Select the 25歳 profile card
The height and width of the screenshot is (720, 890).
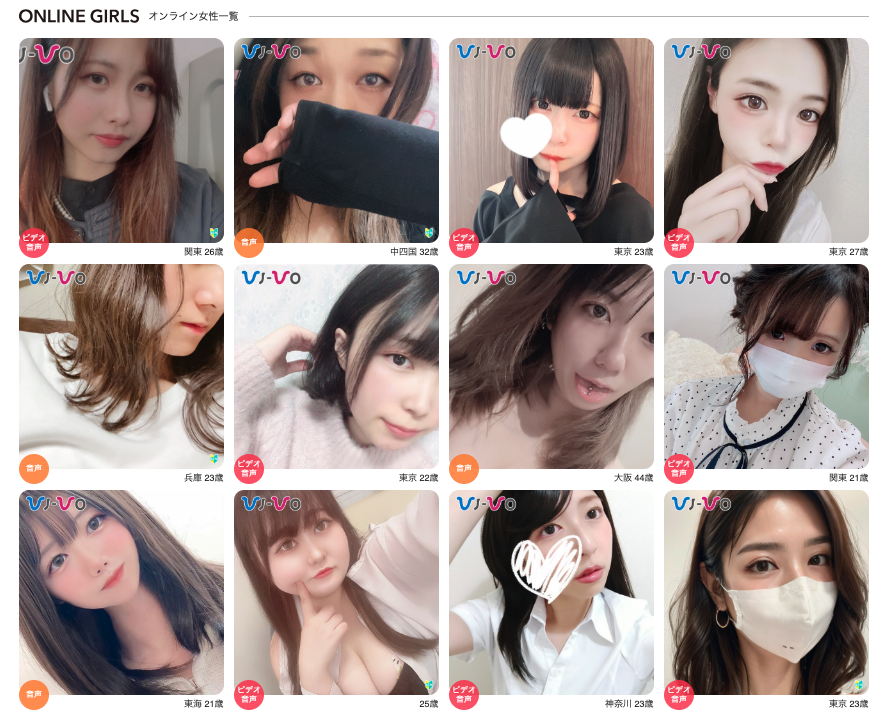tap(336, 592)
